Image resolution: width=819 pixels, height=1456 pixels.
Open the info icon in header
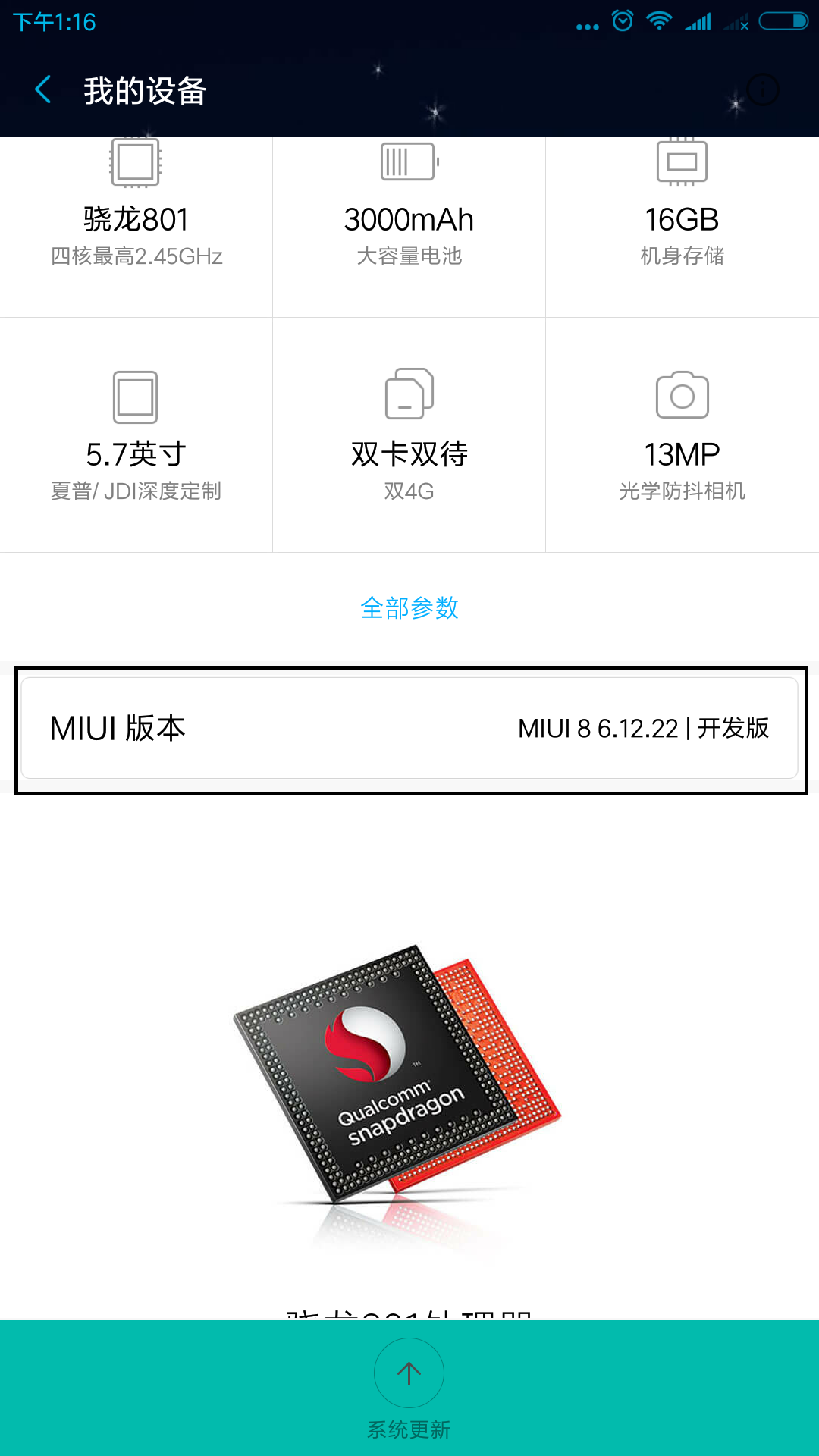pyautogui.click(x=763, y=89)
